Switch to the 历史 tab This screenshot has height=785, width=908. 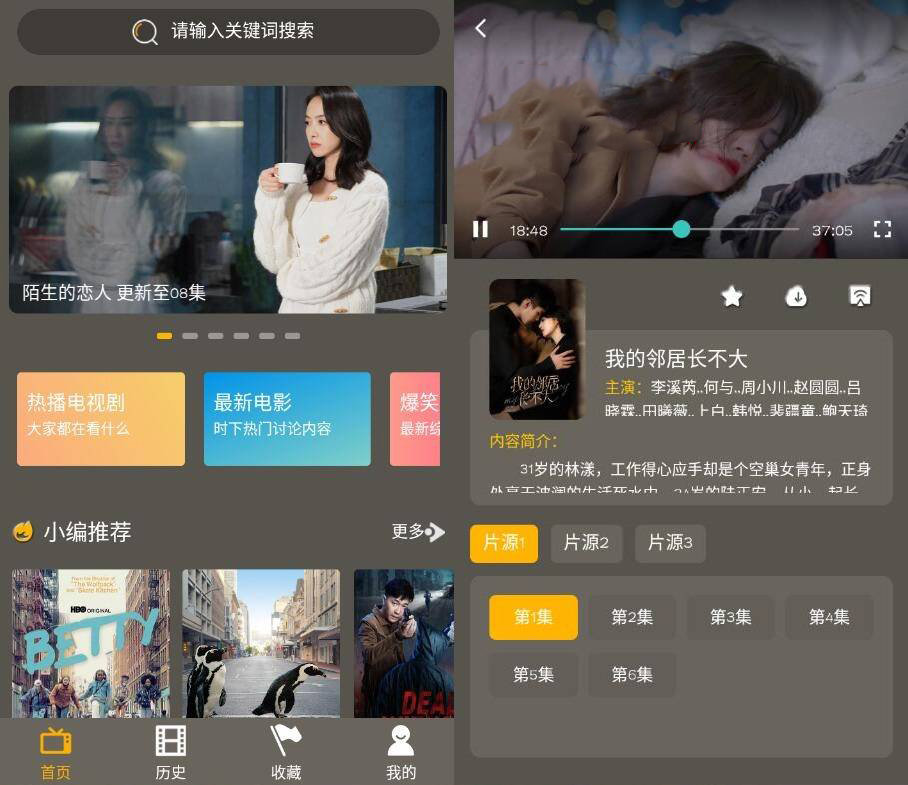pyautogui.click(x=171, y=753)
